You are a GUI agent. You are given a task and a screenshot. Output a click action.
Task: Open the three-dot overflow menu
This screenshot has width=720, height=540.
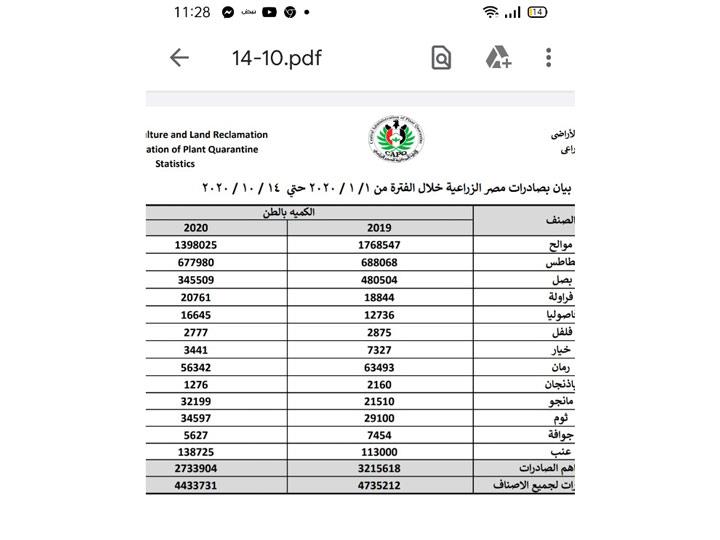coord(549,58)
